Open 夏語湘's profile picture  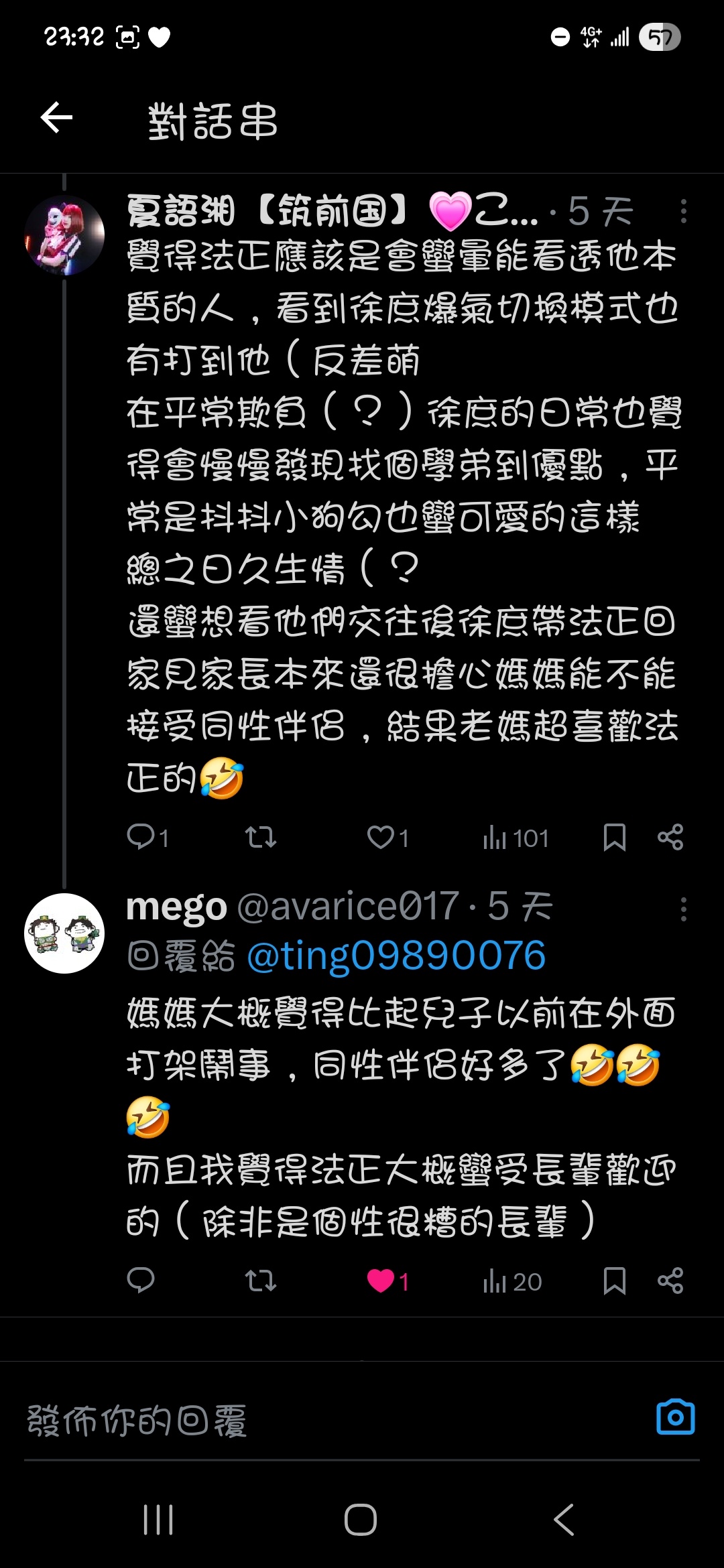64,235
